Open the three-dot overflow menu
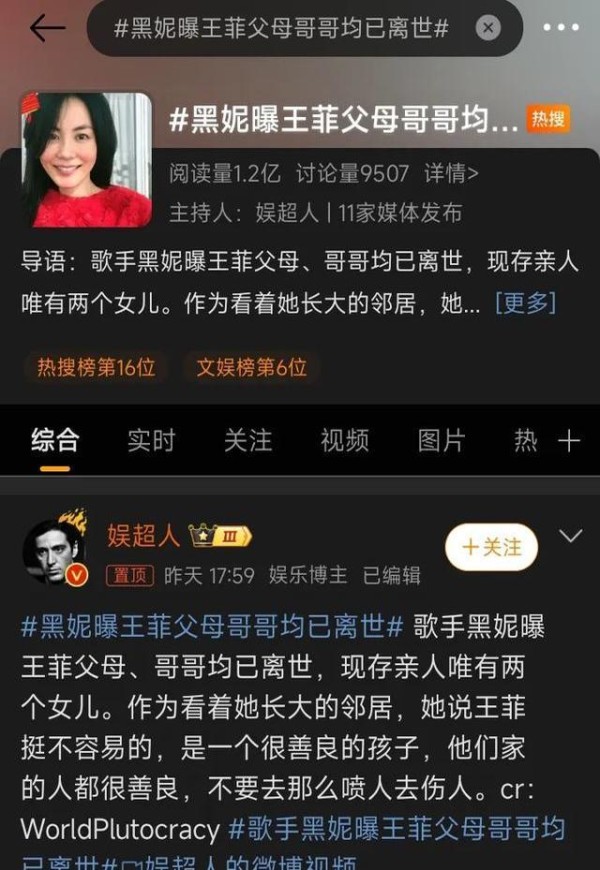The image size is (600, 870). point(560,28)
